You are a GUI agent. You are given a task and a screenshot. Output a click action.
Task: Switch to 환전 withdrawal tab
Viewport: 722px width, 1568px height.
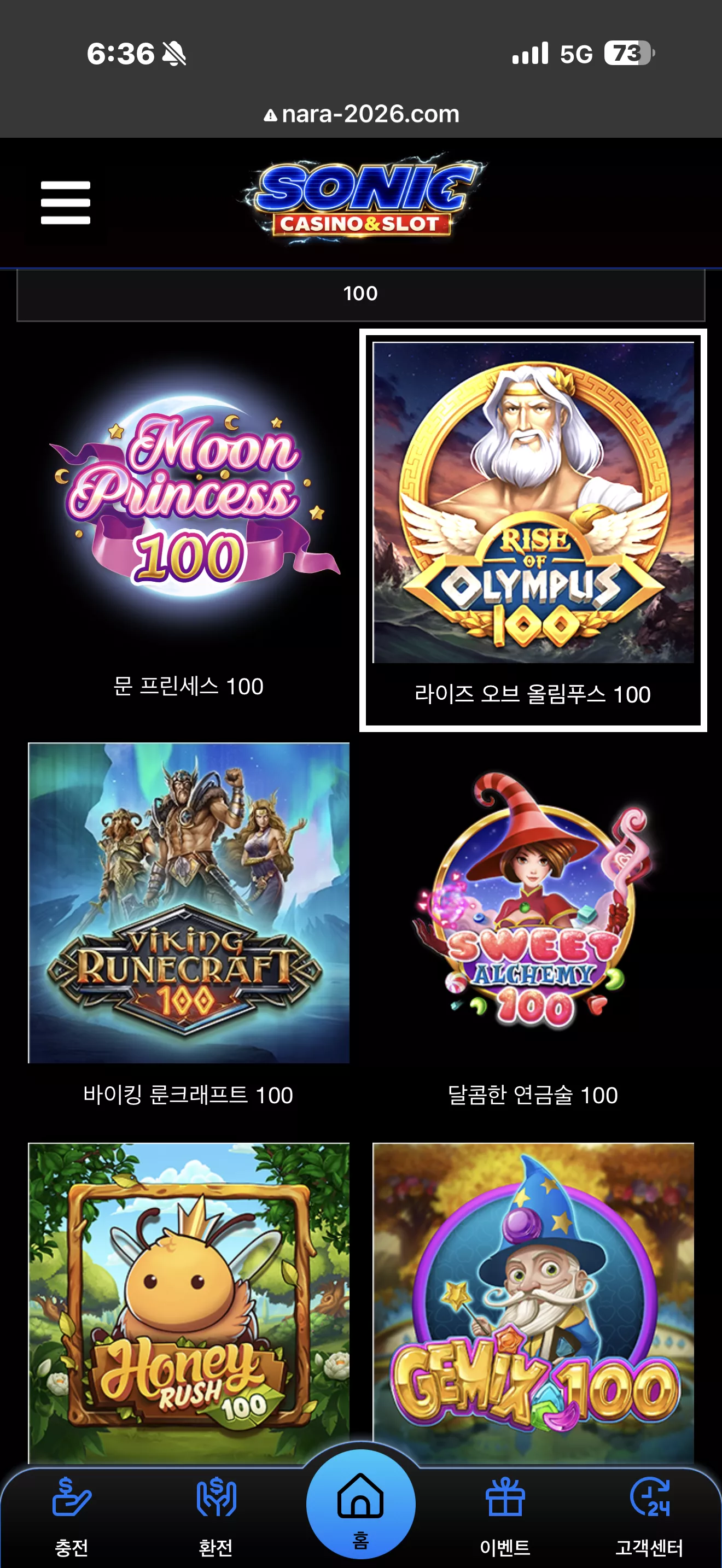coord(216,1516)
